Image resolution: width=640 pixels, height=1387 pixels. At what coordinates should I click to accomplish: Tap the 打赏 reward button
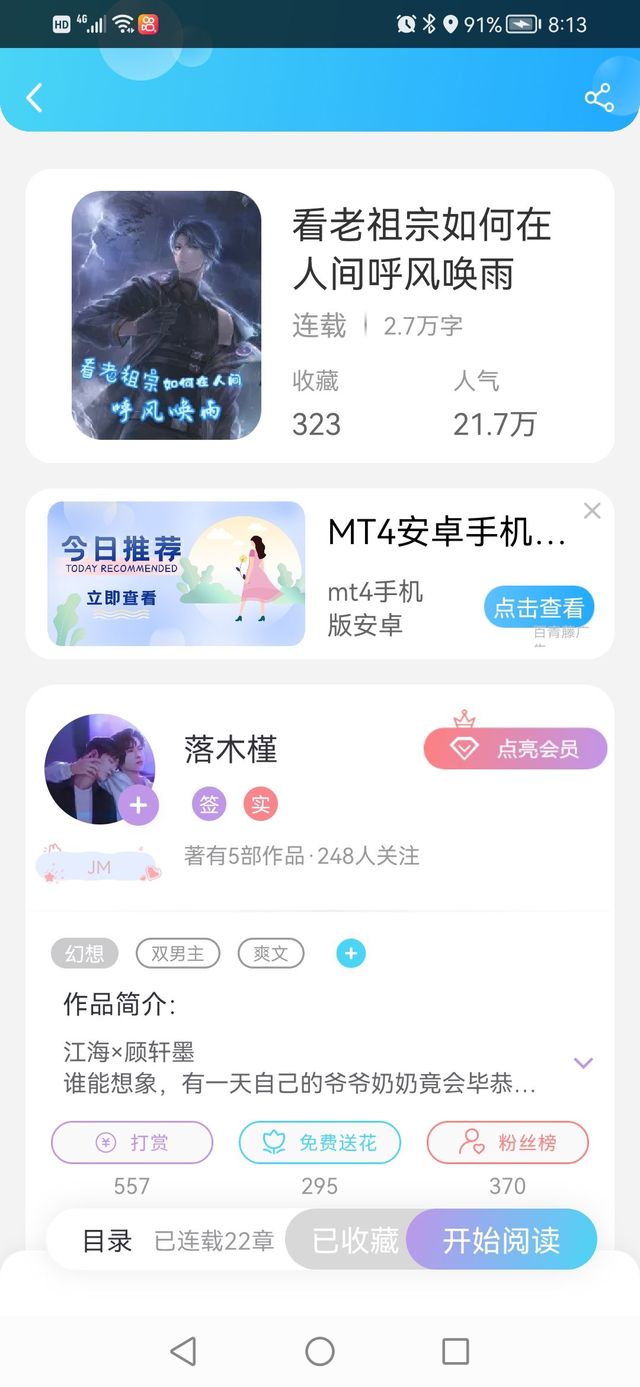[x=132, y=1143]
